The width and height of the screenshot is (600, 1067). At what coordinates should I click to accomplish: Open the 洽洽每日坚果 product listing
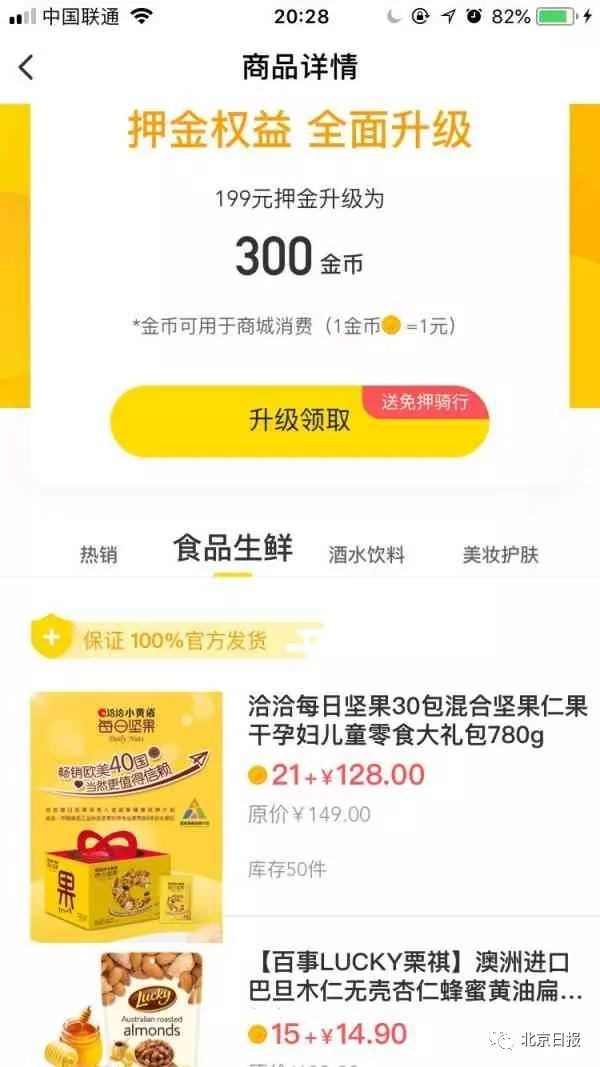(417, 722)
